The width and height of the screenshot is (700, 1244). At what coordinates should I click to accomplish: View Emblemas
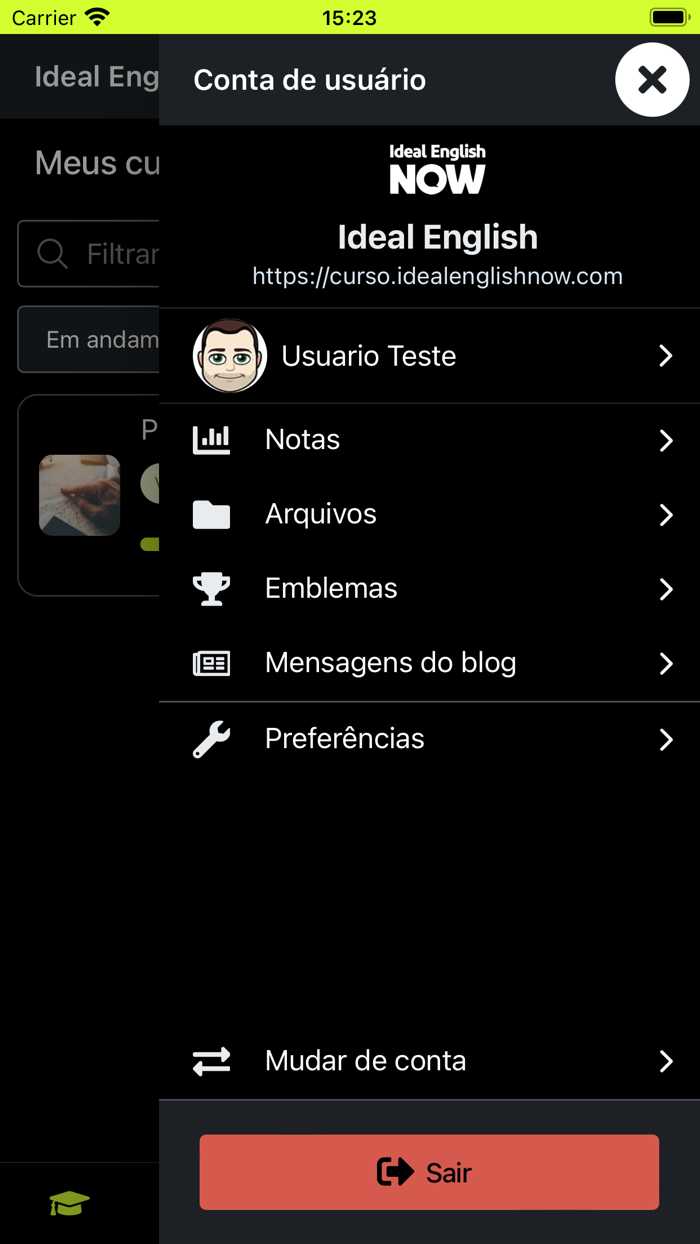coord(430,588)
